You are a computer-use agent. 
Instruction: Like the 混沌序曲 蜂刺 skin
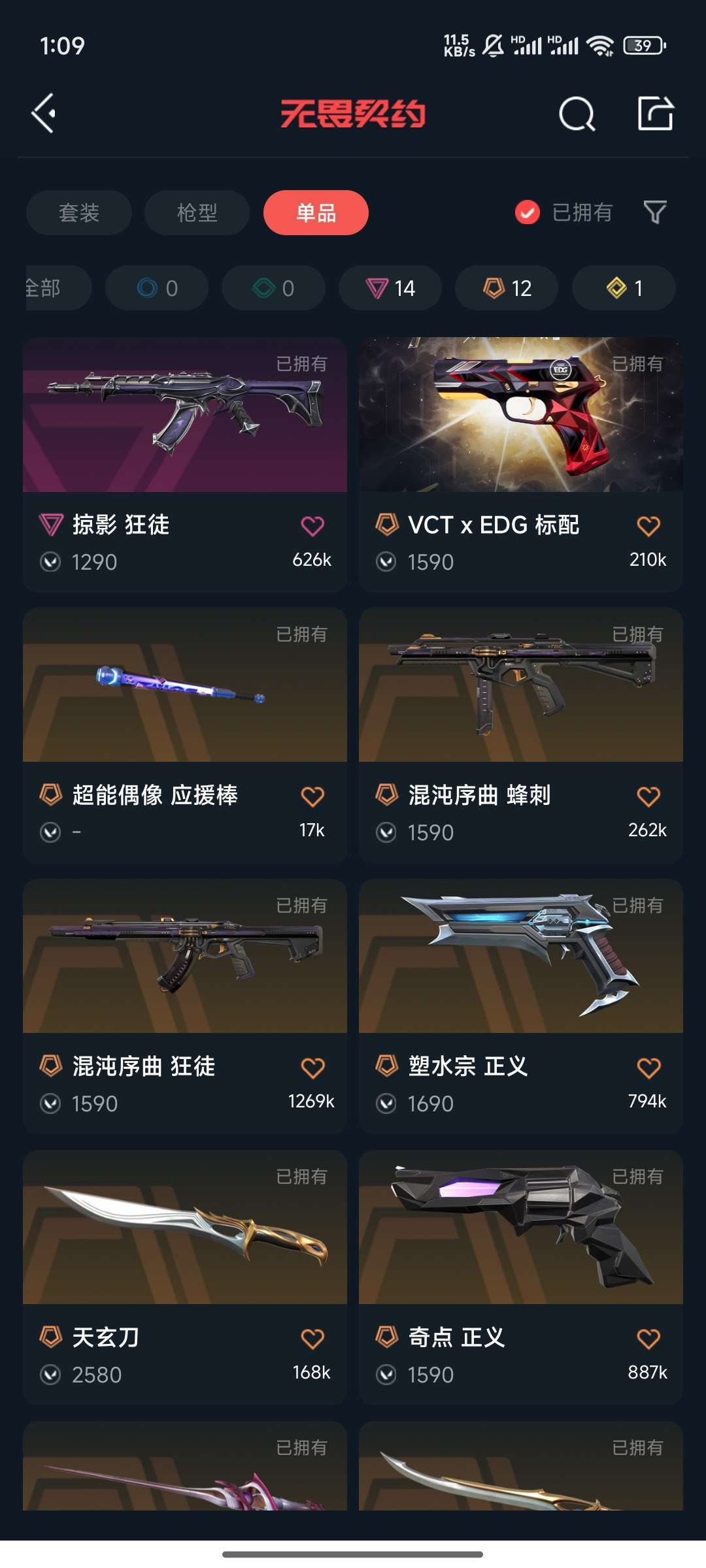pos(648,796)
